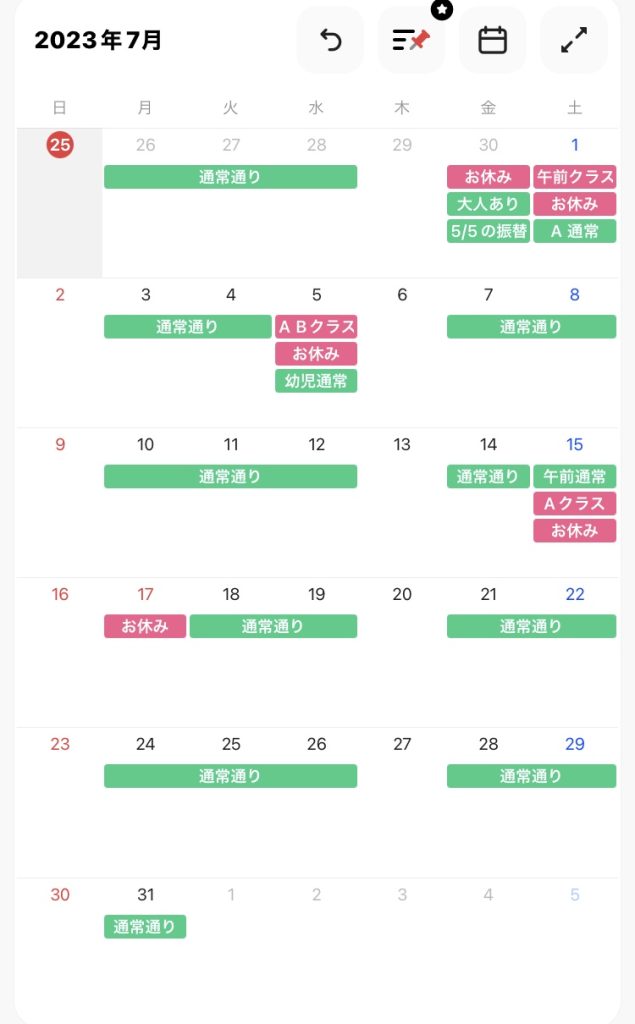Open the 通常通り event on July 31
Viewport: 635px width, 1024px height.
[145, 927]
